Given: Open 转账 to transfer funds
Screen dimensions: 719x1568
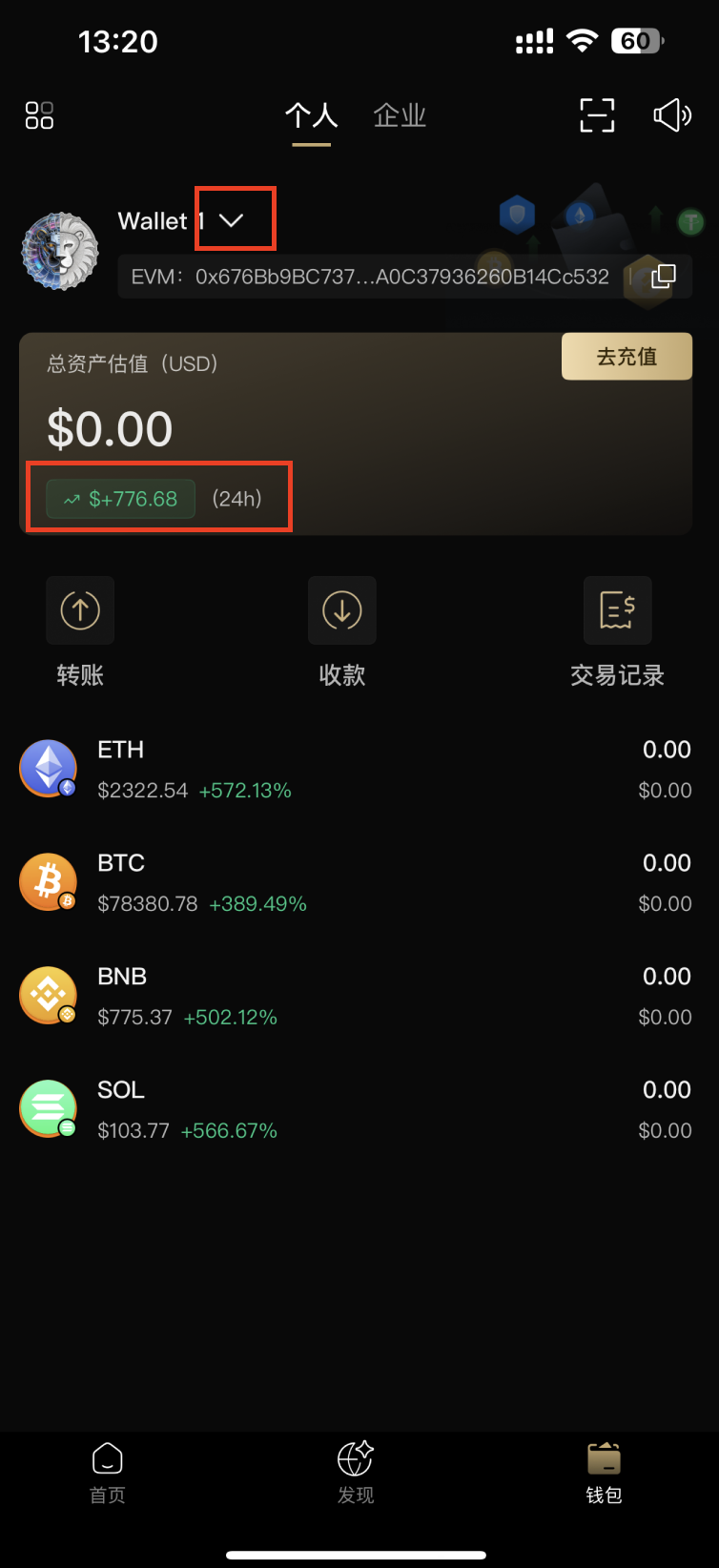Looking at the screenshot, I should click(x=80, y=610).
